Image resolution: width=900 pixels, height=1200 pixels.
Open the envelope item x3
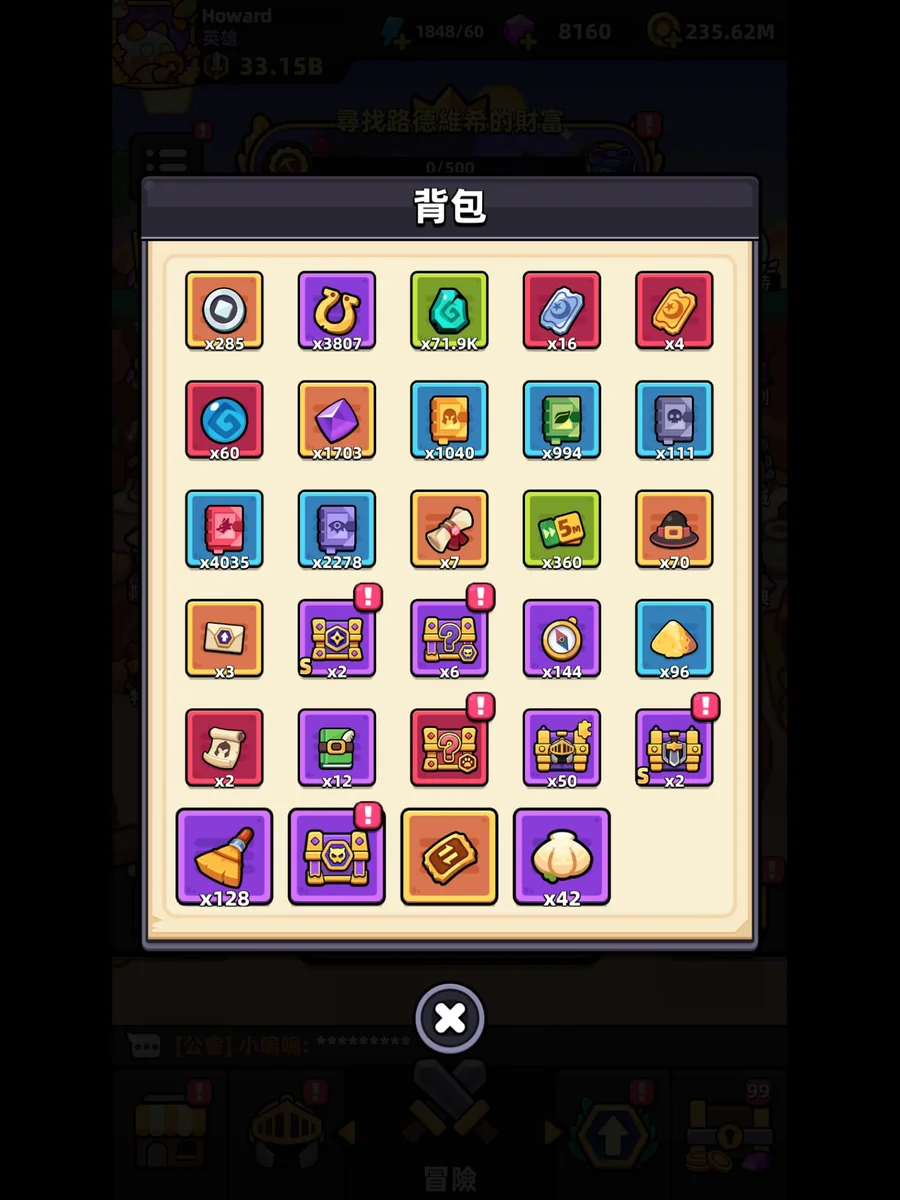[224, 638]
